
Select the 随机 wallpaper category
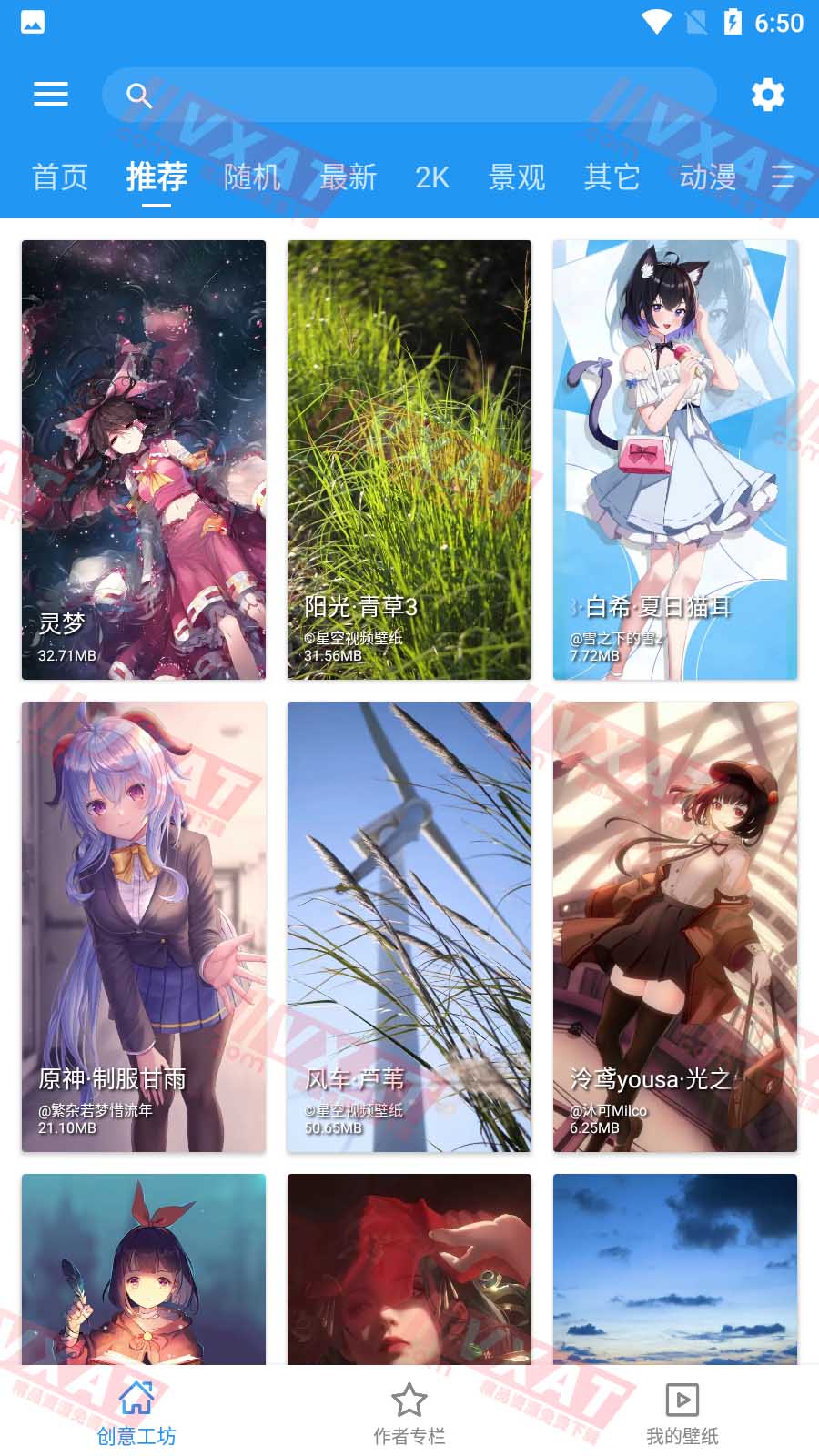click(252, 177)
